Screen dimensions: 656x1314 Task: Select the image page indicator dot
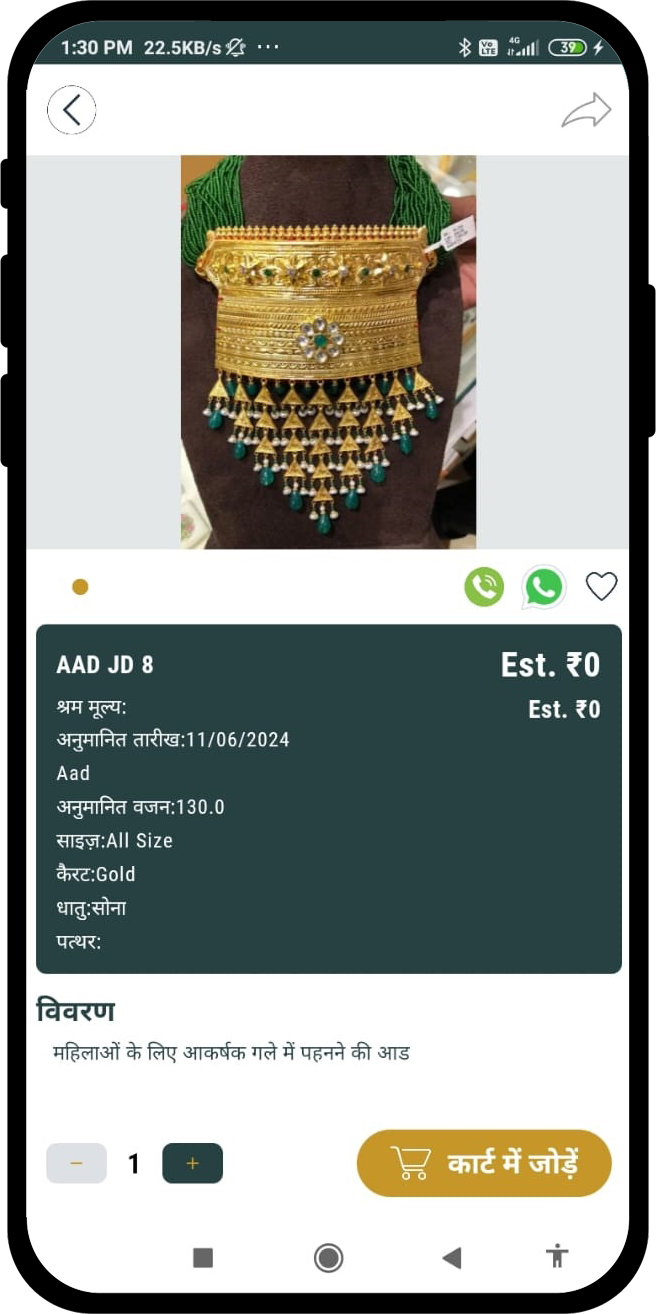pos(80,587)
